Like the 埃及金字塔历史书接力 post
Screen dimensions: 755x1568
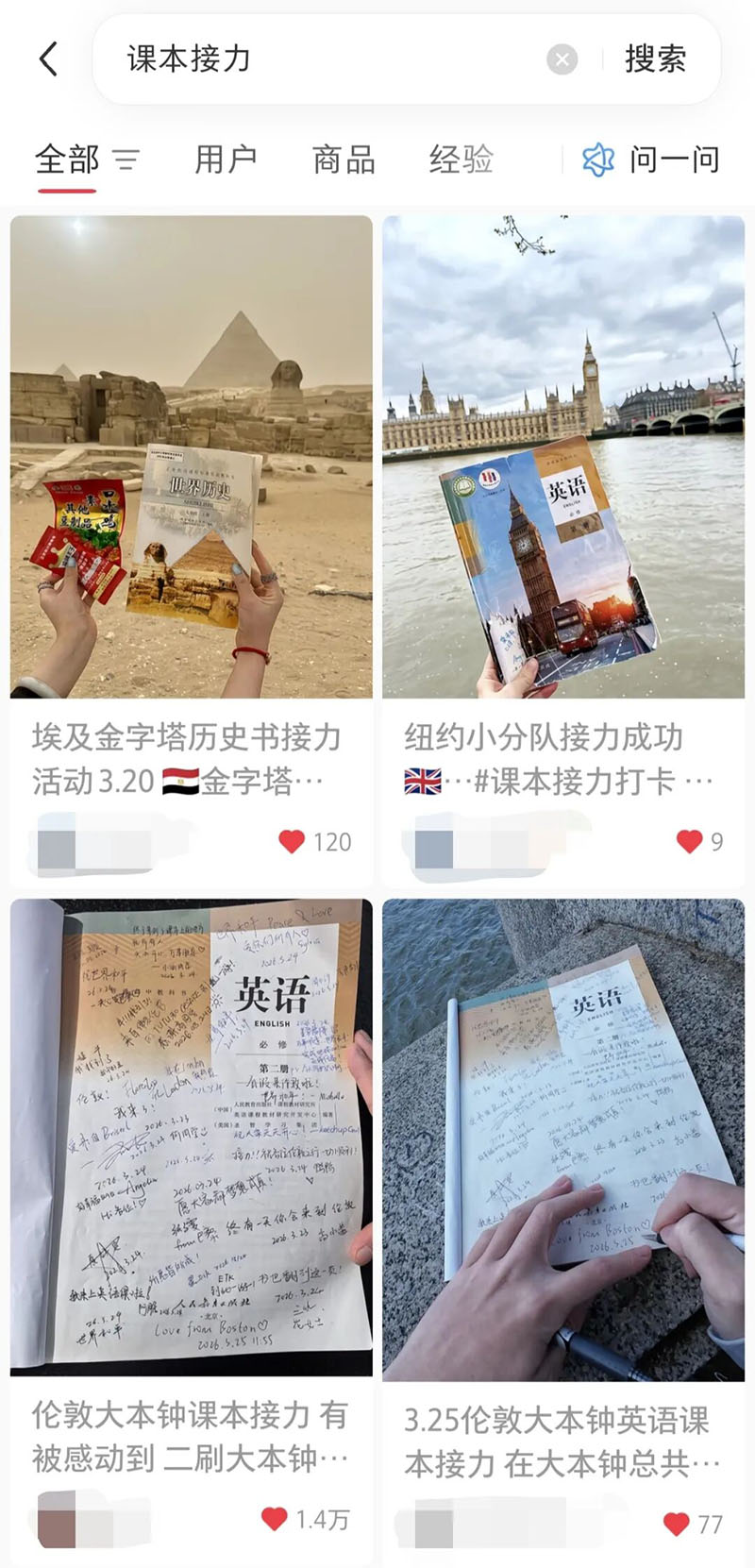(x=293, y=841)
